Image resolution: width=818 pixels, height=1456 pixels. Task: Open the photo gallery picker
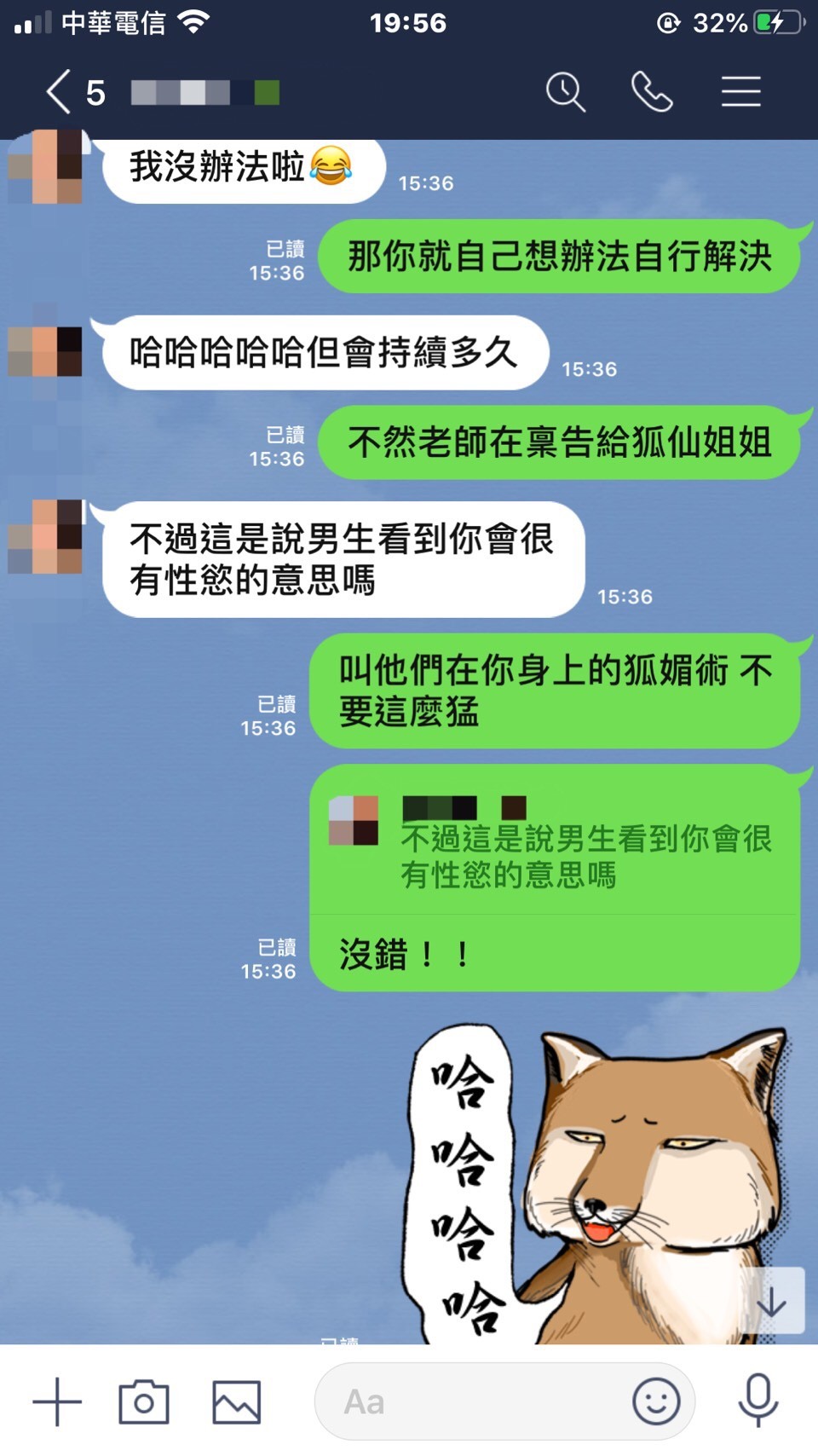[x=236, y=1401]
